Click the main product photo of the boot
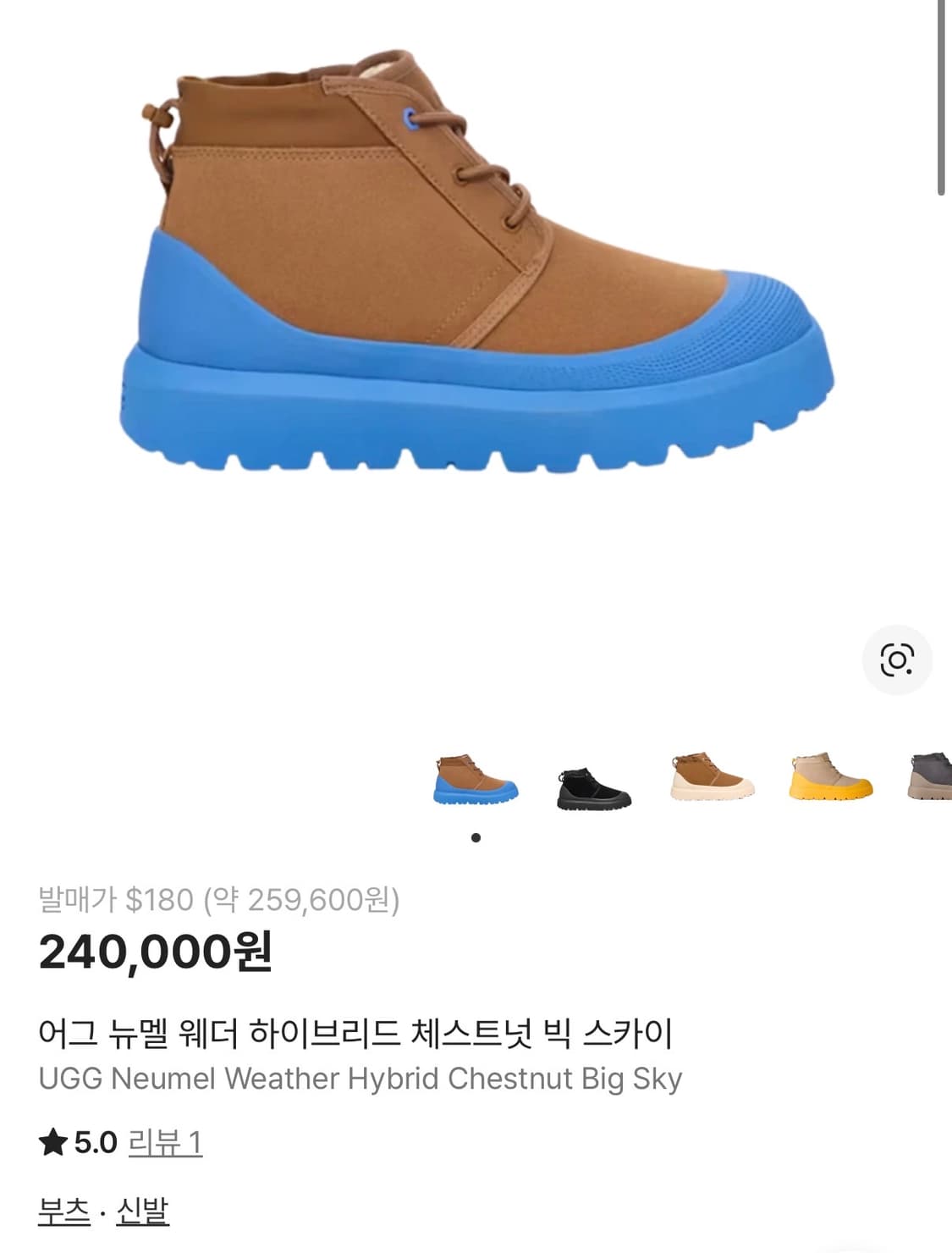952x1253 pixels. click(474, 271)
